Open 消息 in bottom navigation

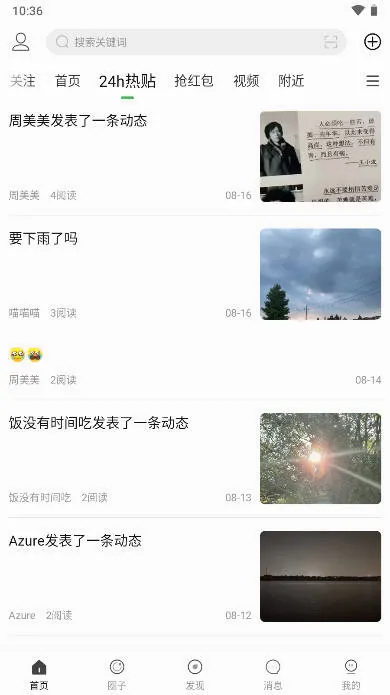click(x=273, y=674)
